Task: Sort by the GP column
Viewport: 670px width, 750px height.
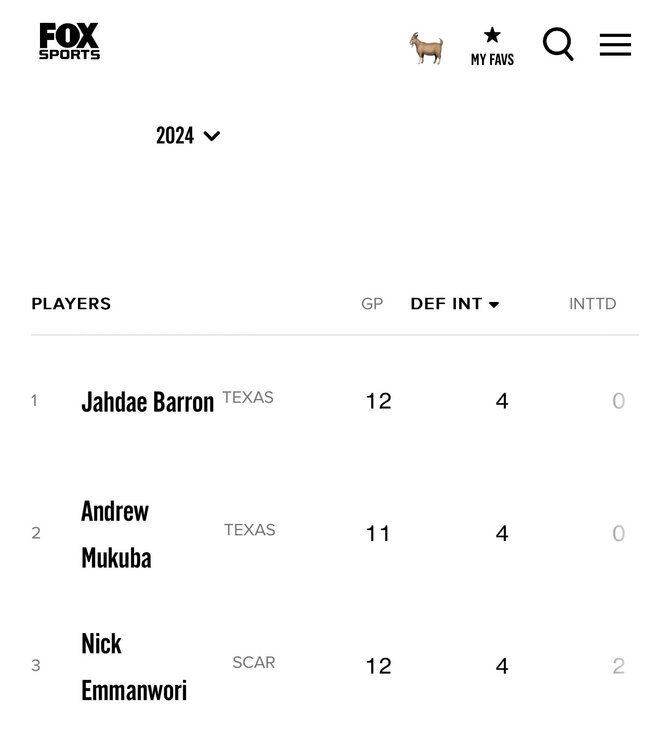Action: click(x=372, y=304)
